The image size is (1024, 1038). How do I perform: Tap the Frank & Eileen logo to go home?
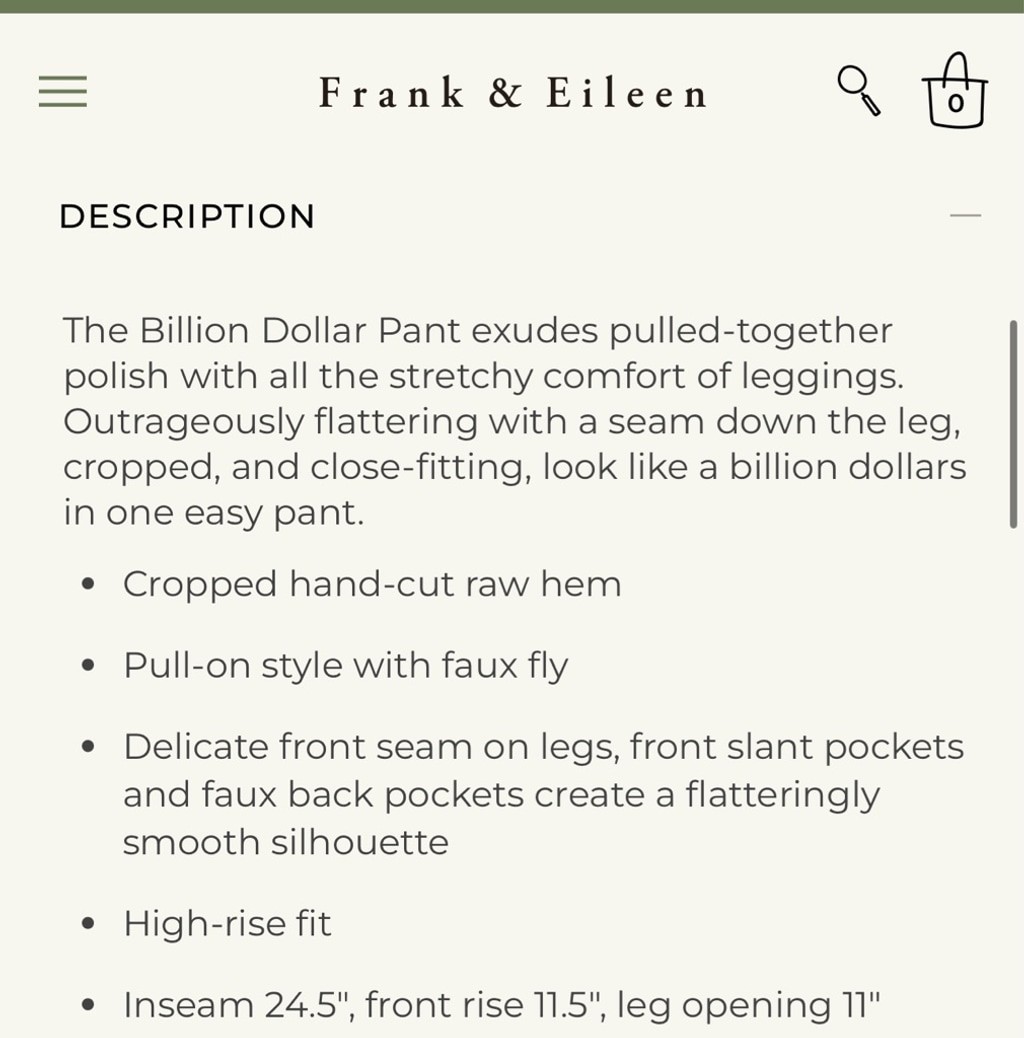pyautogui.click(x=512, y=94)
